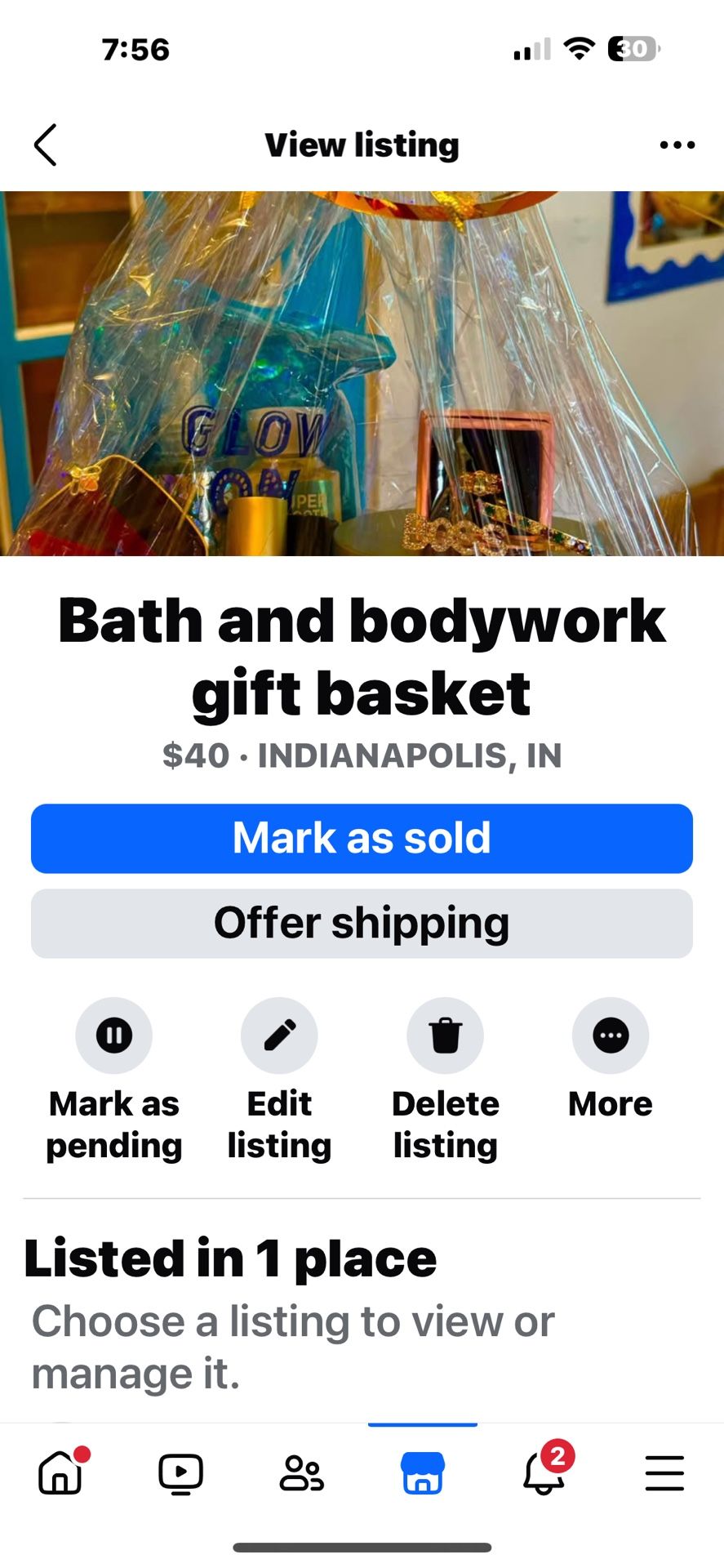Switch to the Home tab

tap(61, 1473)
